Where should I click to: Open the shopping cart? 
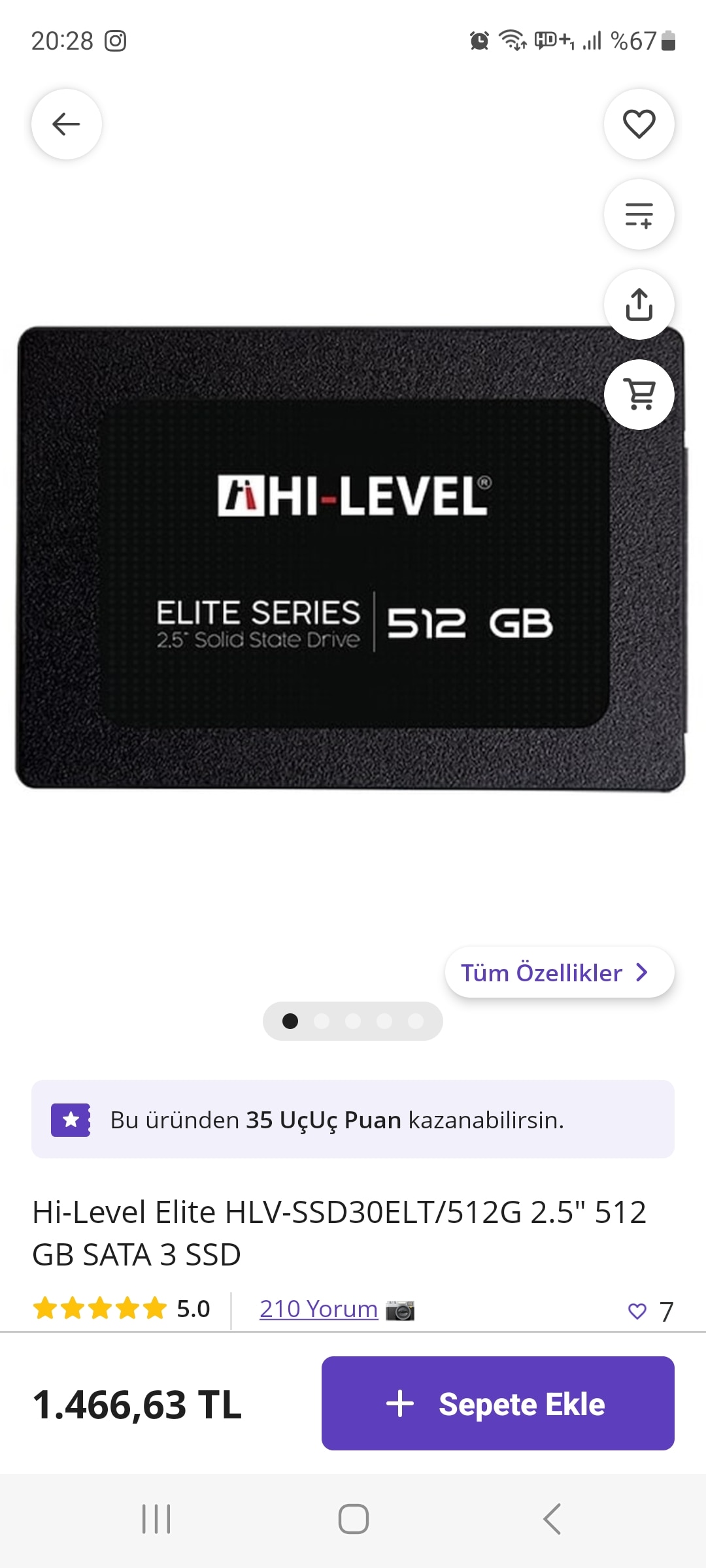(639, 394)
